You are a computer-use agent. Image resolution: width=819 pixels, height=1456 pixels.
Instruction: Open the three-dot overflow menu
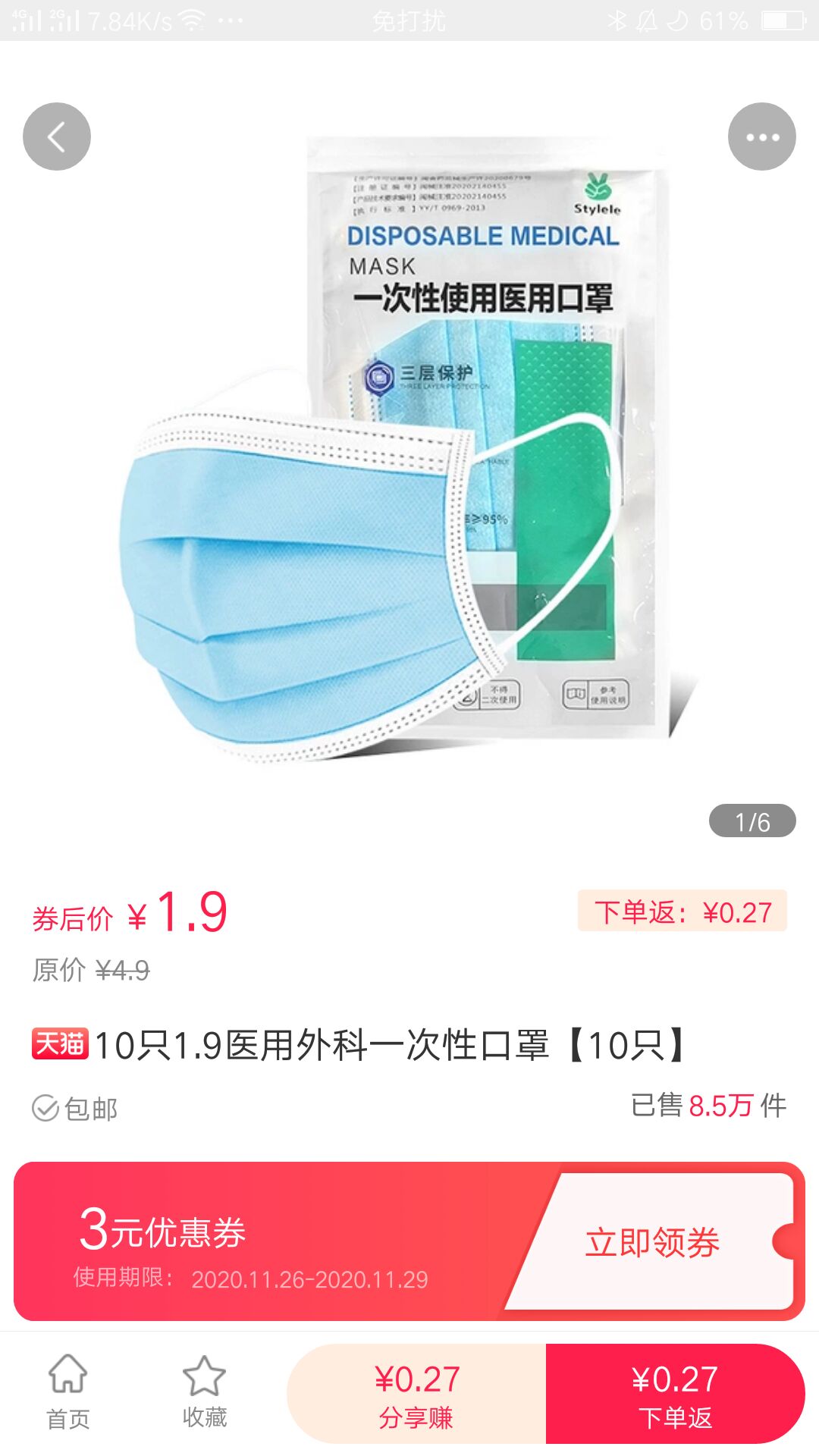click(x=761, y=136)
